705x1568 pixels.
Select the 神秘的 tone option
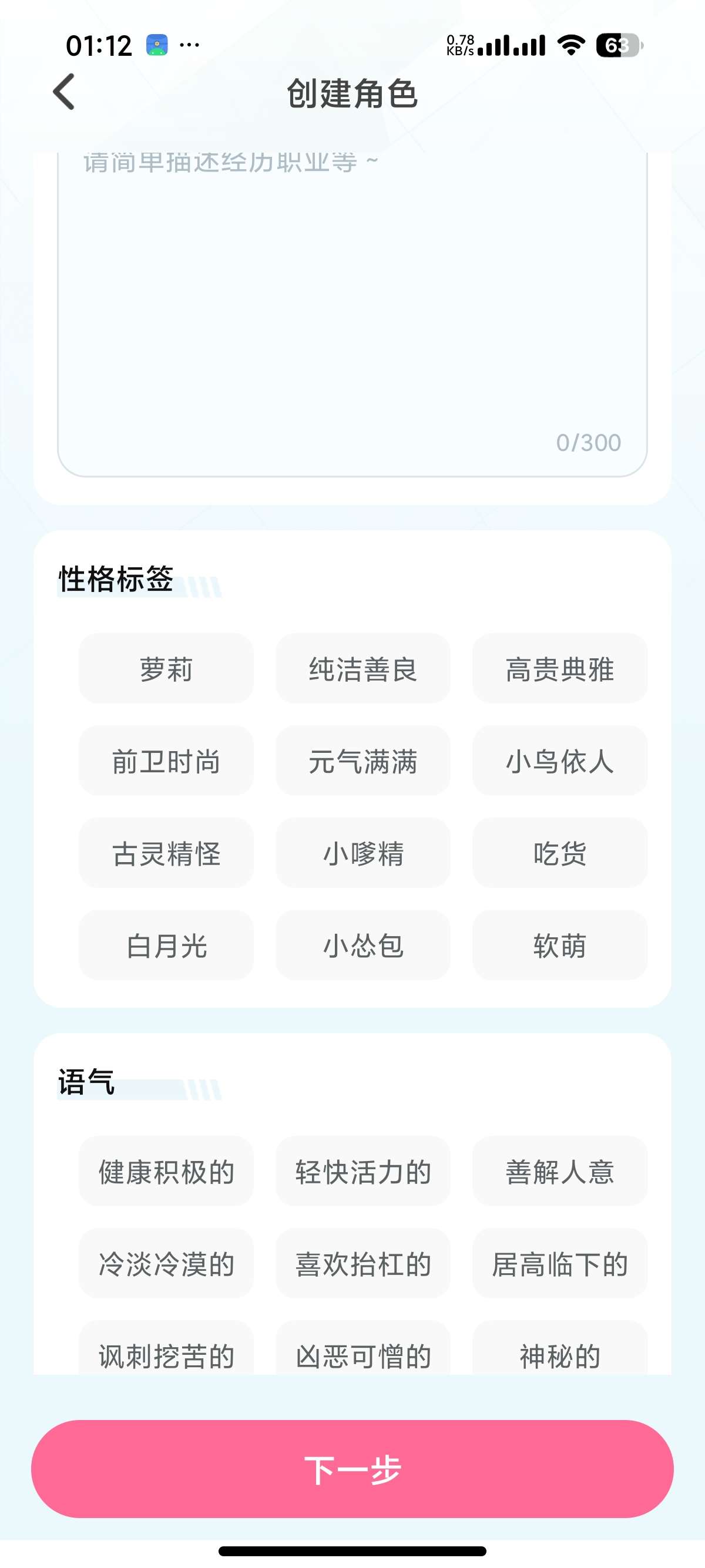tap(559, 1356)
